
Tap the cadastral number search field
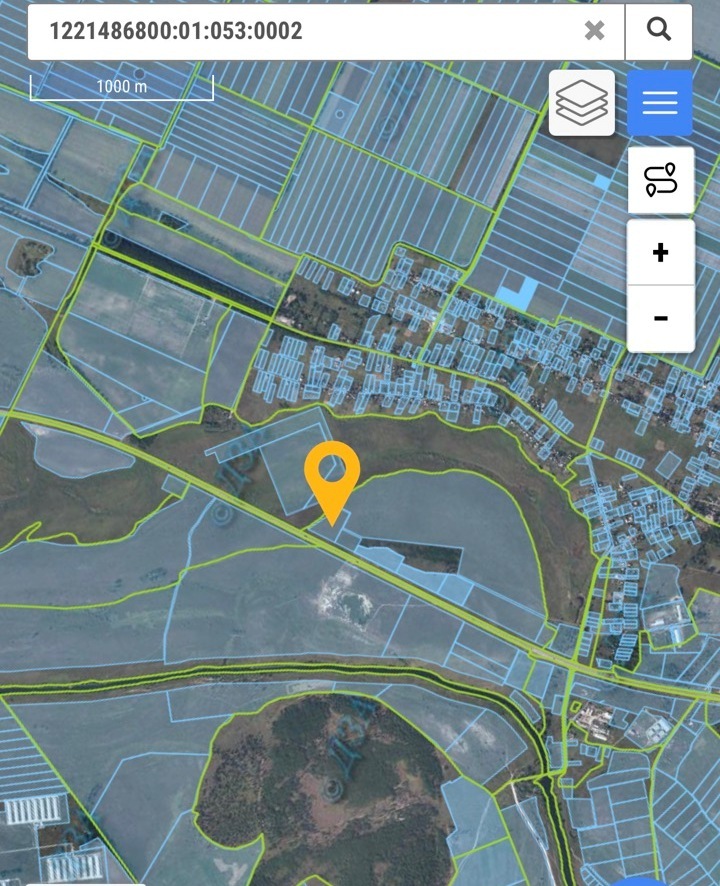pos(300,31)
